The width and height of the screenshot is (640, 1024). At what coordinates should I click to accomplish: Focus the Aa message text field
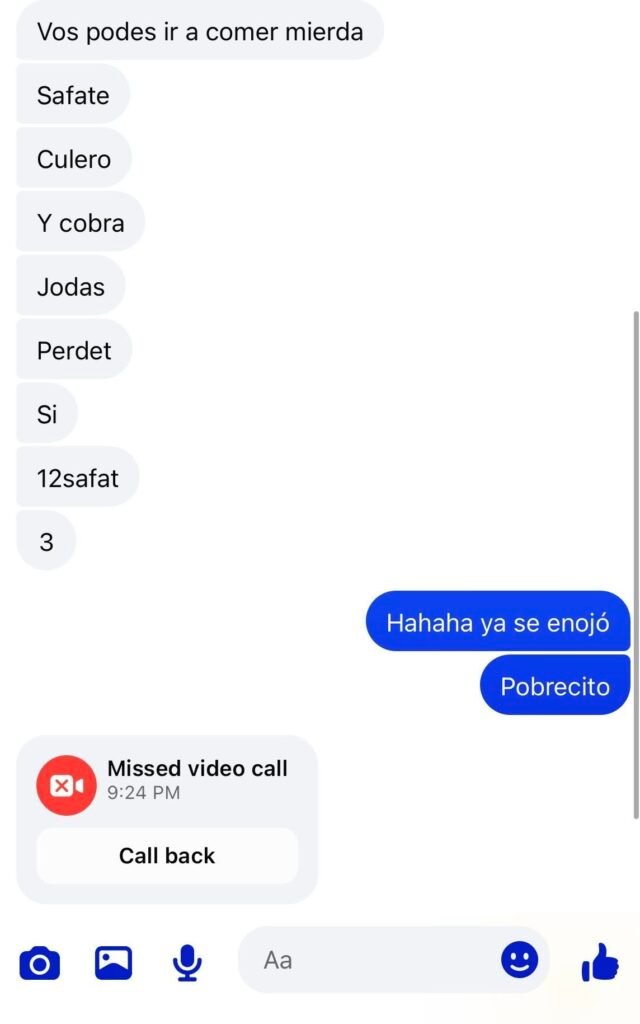(370, 961)
